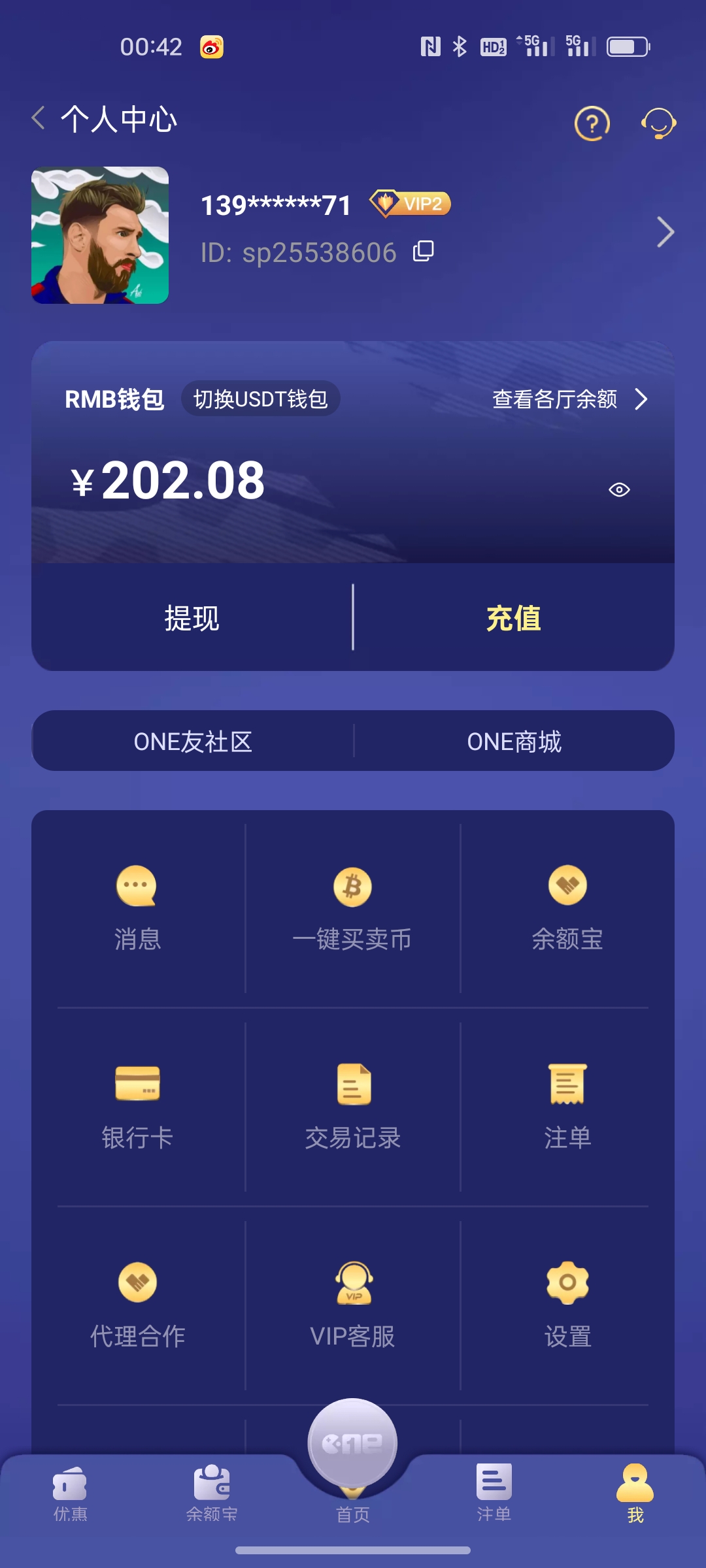Go back from 个人中心
The width and height of the screenshot is (706, 1568).
click(x=38, y=119)
